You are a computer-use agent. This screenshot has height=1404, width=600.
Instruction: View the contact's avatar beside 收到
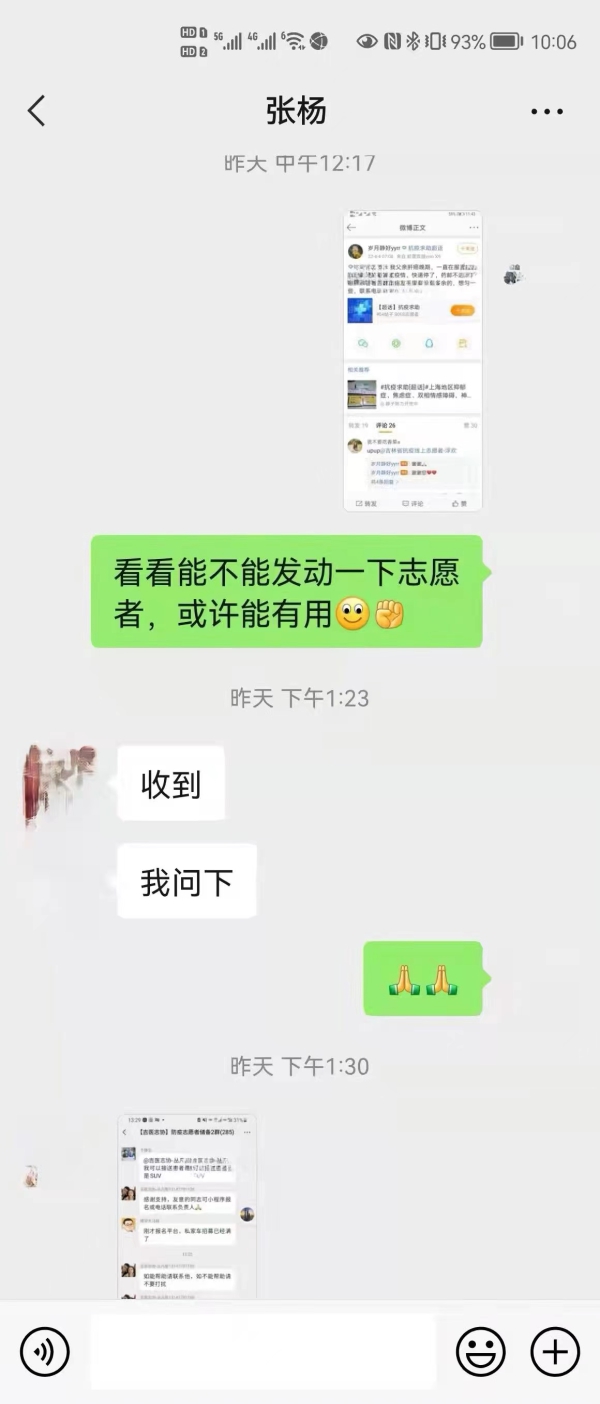pos(60,783)
